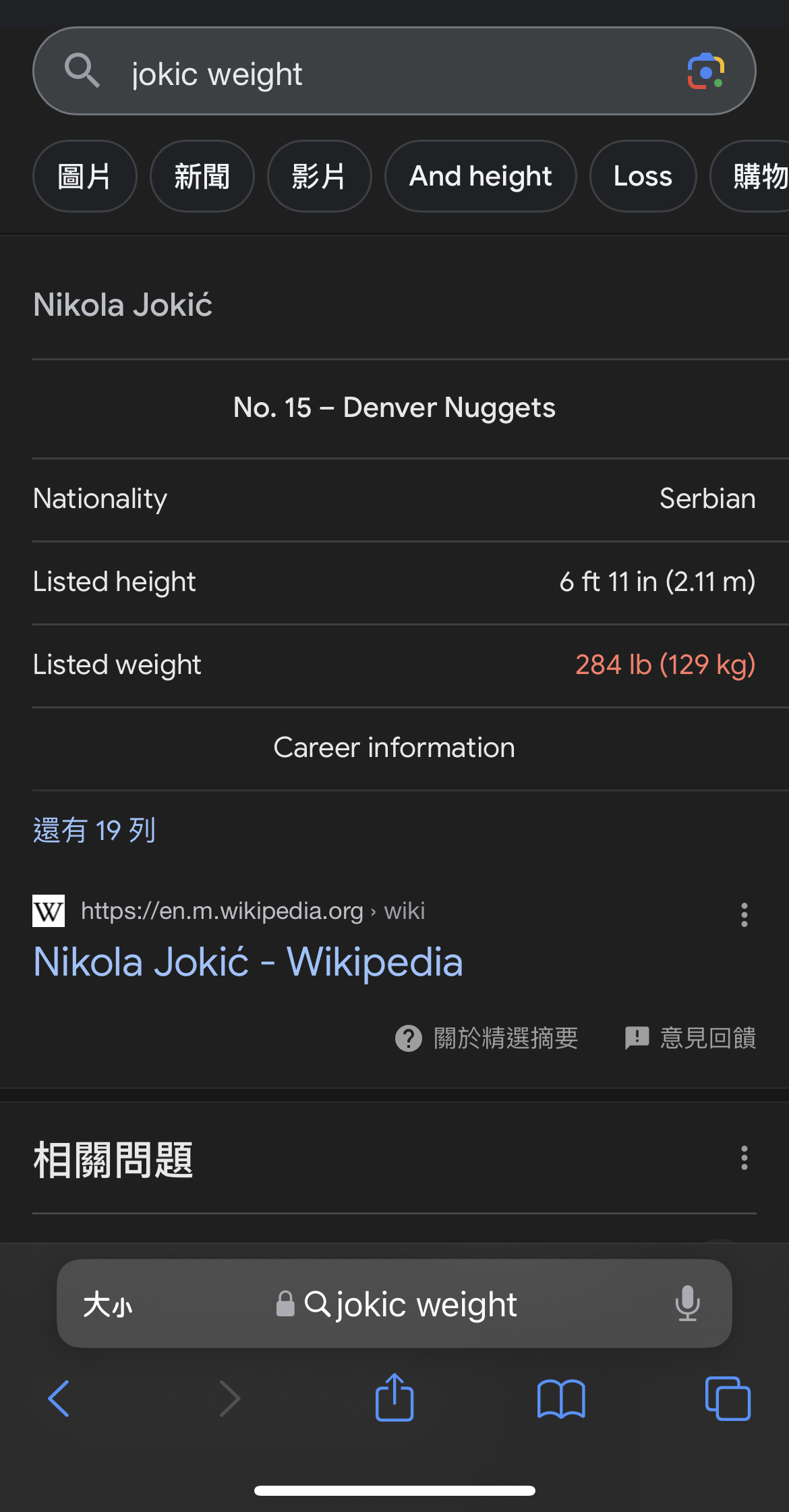Select the 影片 filter chip

(x=320, y=176)
